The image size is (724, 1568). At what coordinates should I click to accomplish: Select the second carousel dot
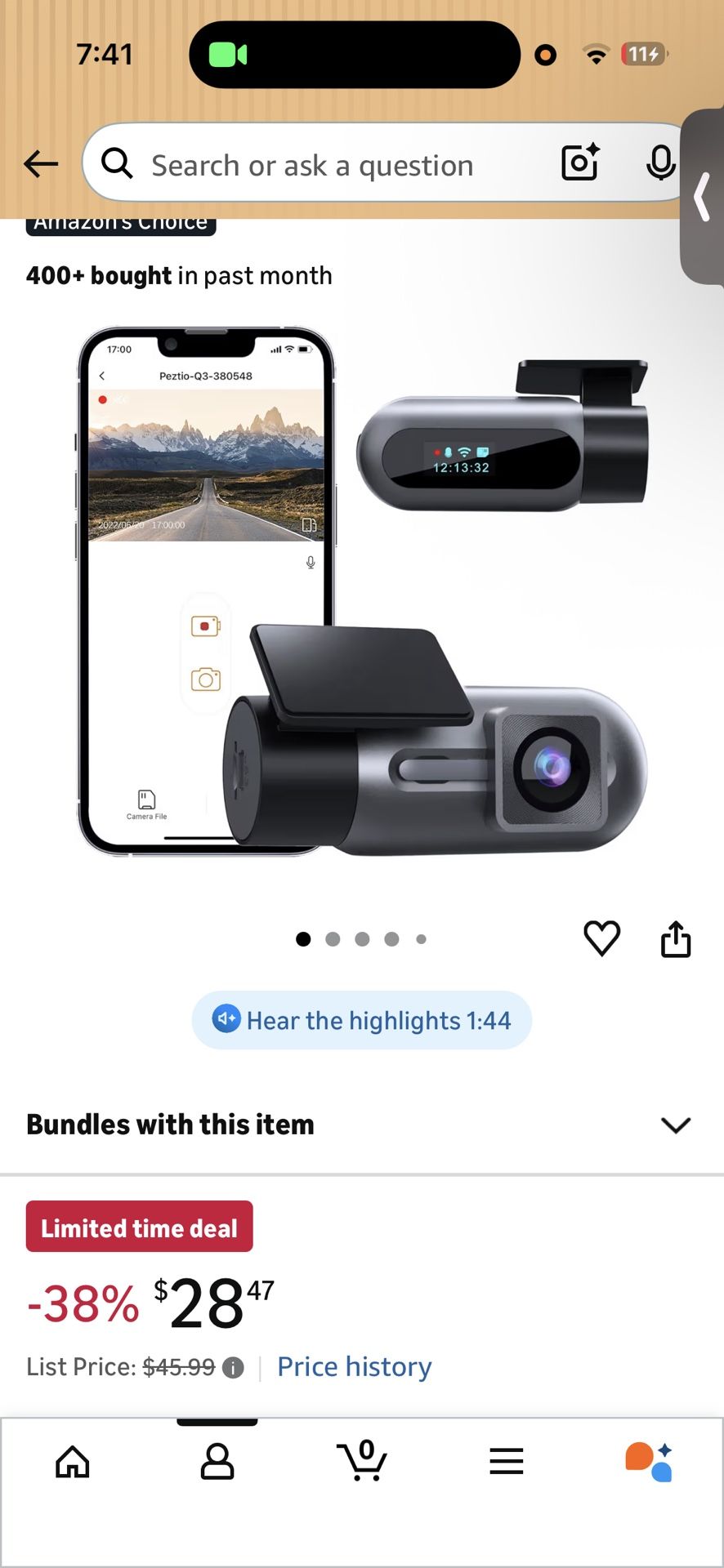(333, 939)
